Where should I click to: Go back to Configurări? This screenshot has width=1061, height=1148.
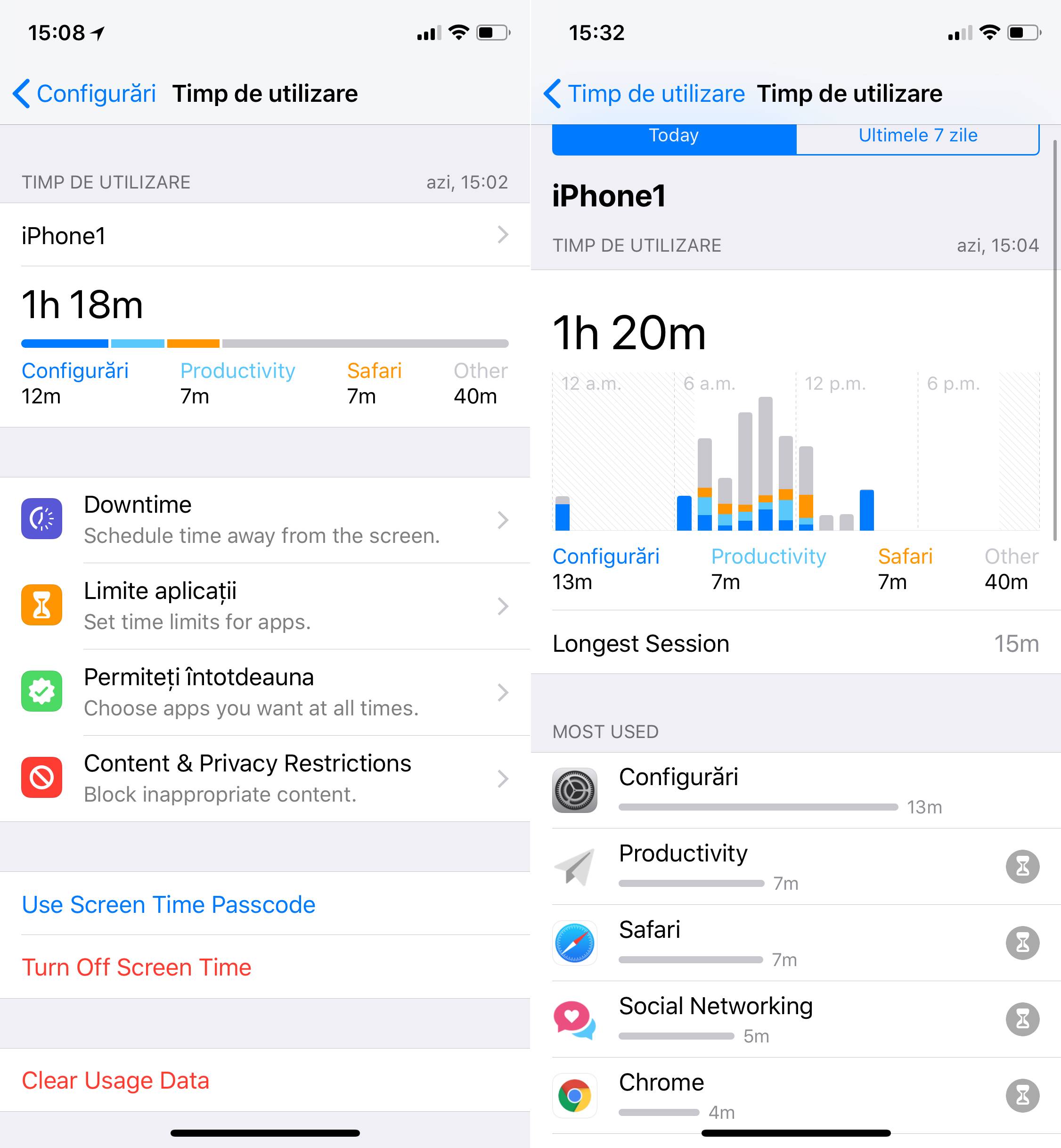pos(84,94)
